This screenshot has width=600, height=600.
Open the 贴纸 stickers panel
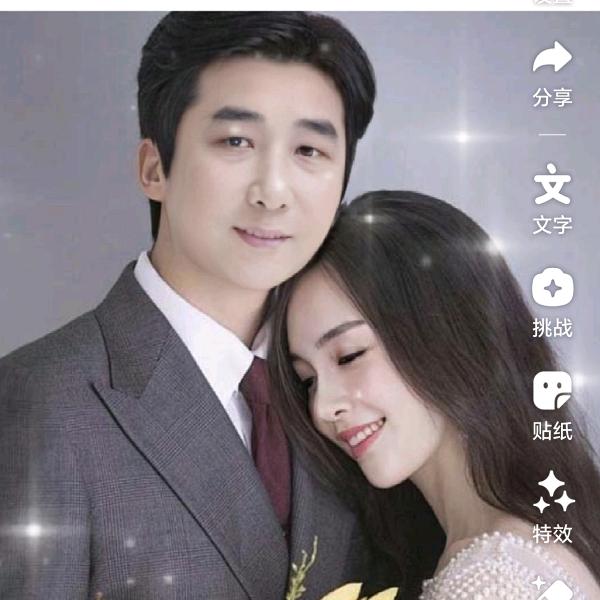(x=552, y=391)
